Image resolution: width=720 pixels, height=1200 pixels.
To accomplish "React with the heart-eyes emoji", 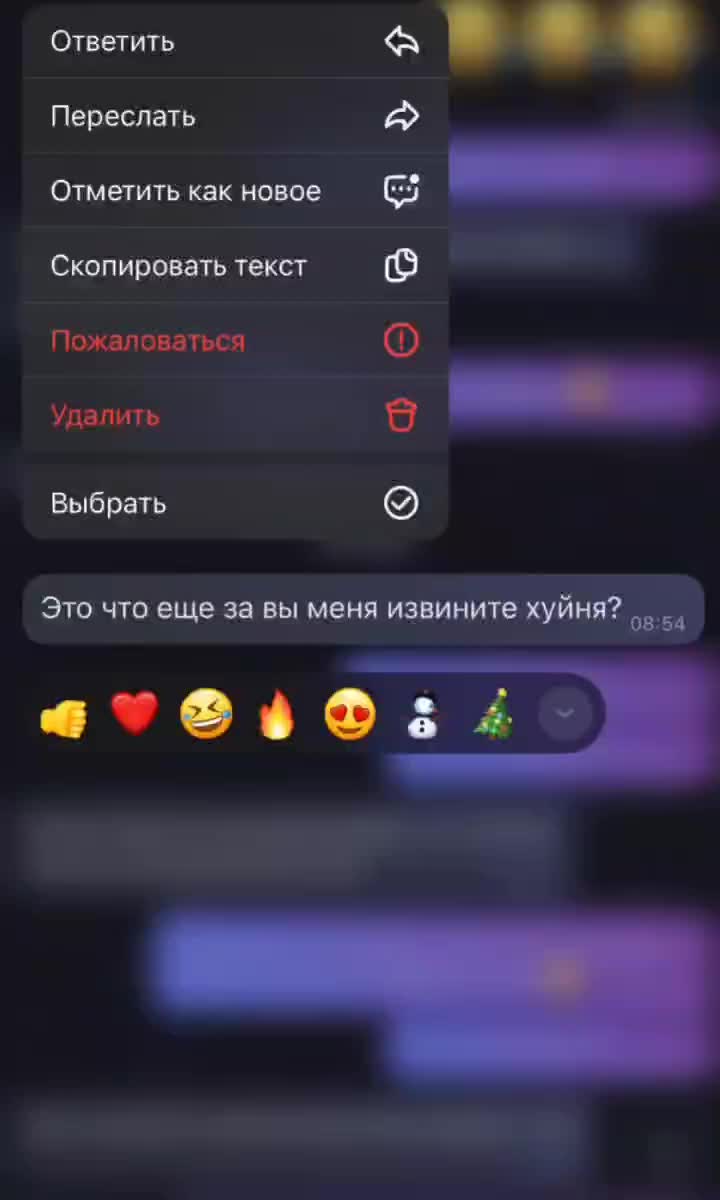I will [350, 715].
